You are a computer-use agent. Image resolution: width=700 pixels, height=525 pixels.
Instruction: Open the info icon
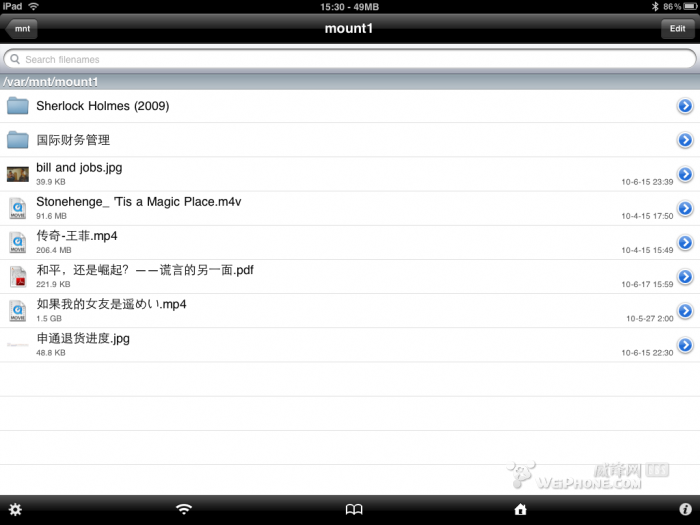pos(685,509)
